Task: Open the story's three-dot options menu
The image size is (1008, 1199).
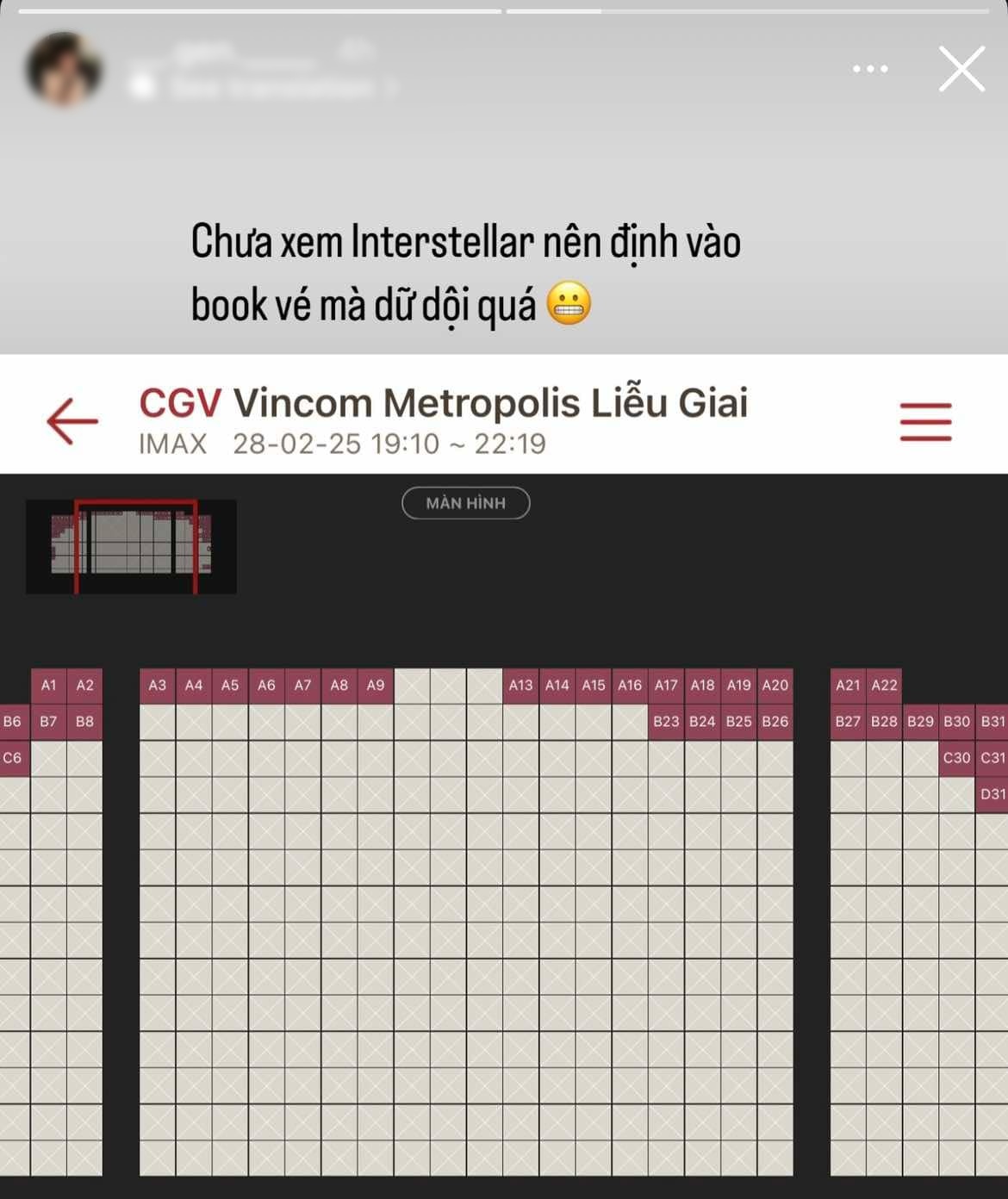Action: tap(869, 69)
